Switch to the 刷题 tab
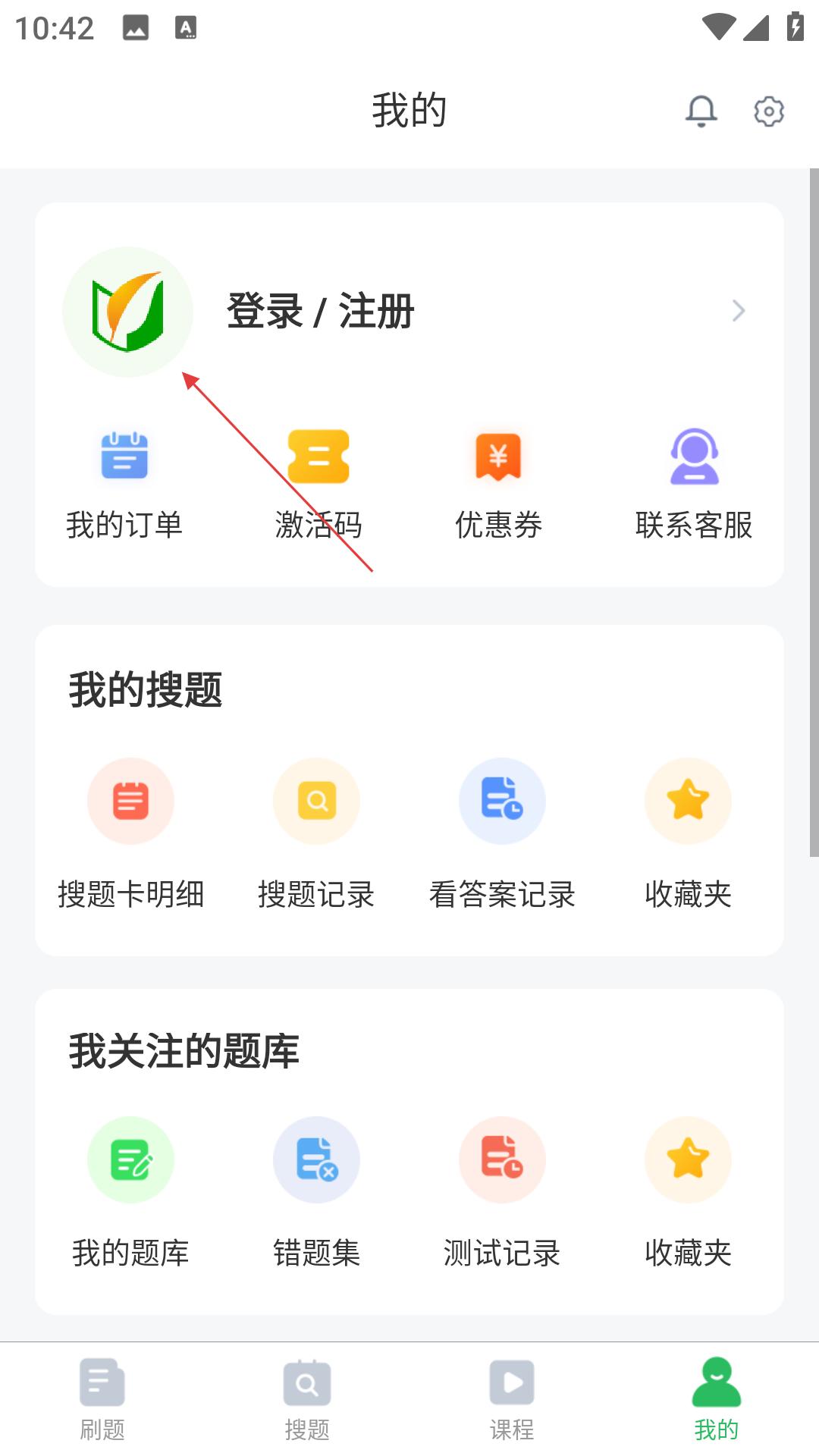 (x=102, y=1399)
